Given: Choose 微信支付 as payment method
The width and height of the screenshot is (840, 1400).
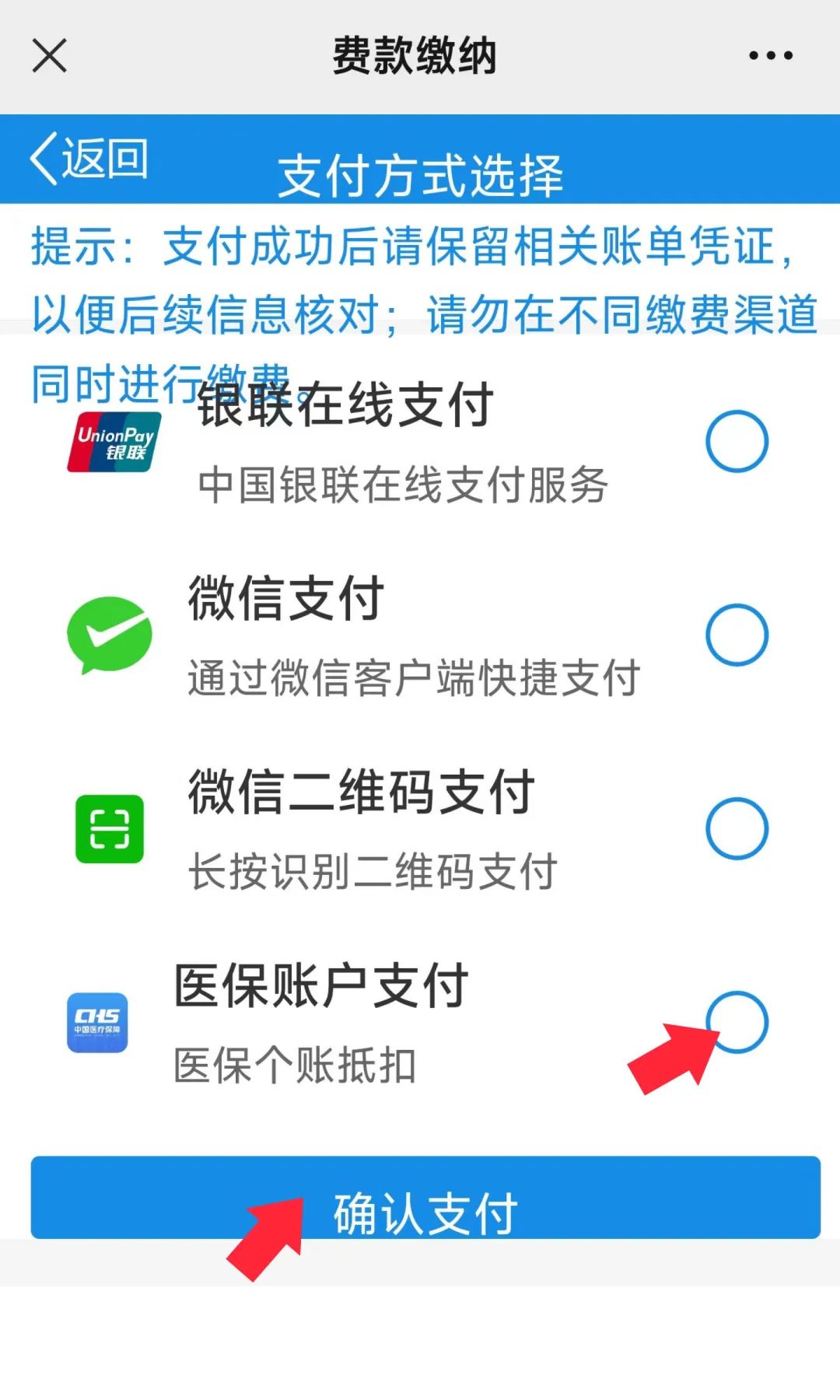Looking at the screenshot, I should (737, 635).
